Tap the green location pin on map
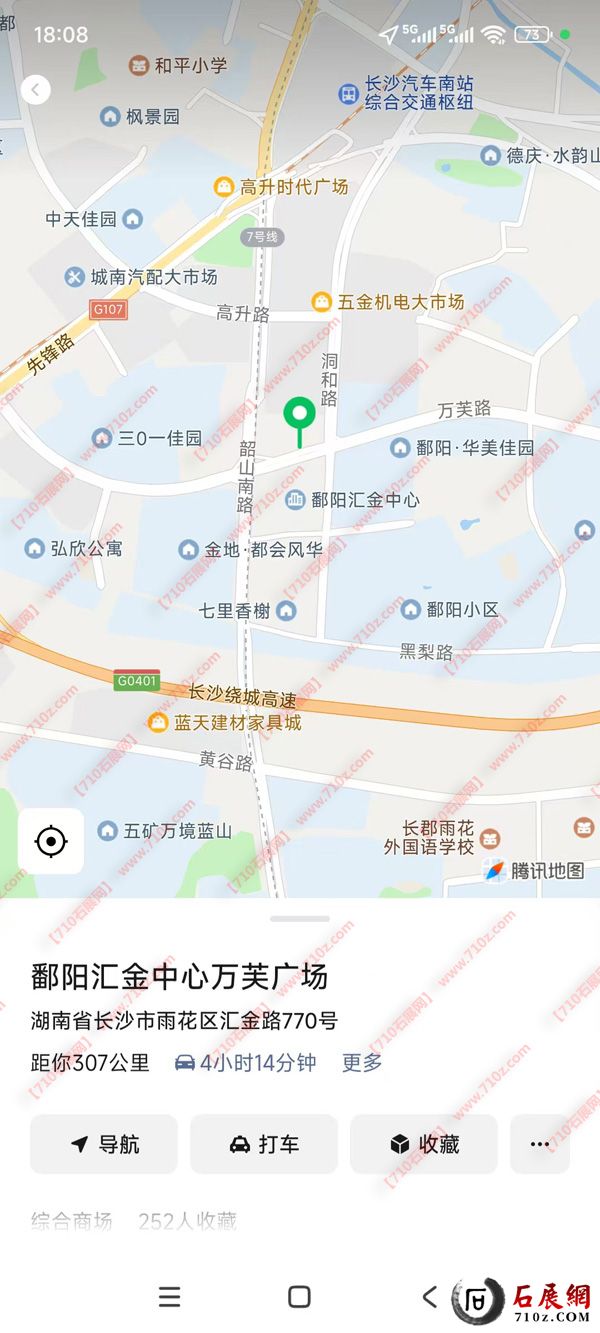 click(299, 415)
